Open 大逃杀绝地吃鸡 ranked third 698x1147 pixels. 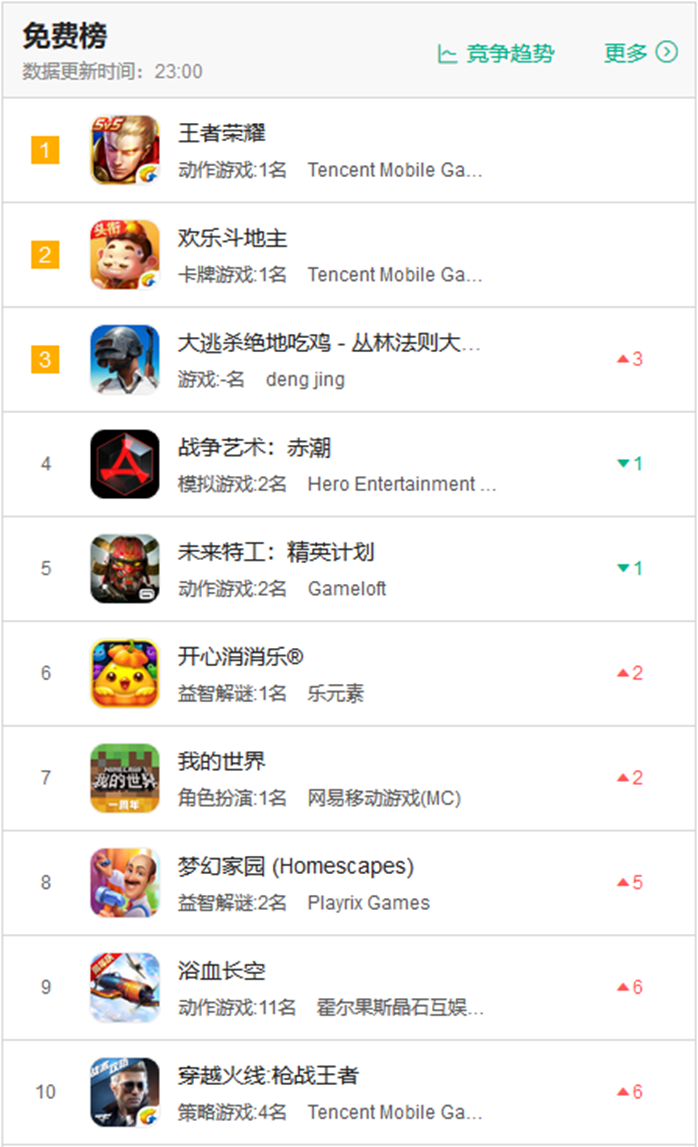coord(329,344)
